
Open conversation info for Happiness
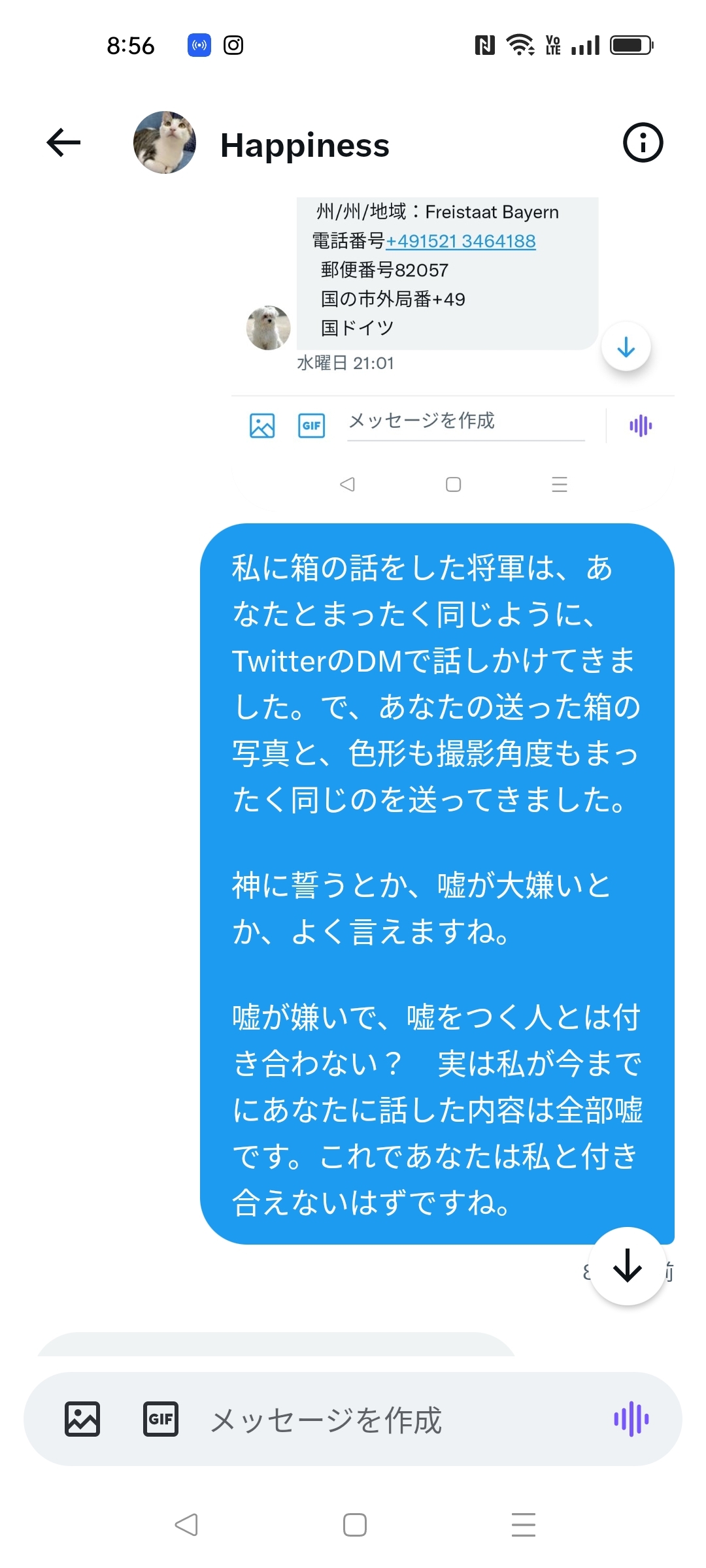pyautogui.click(x=643, y=142)
